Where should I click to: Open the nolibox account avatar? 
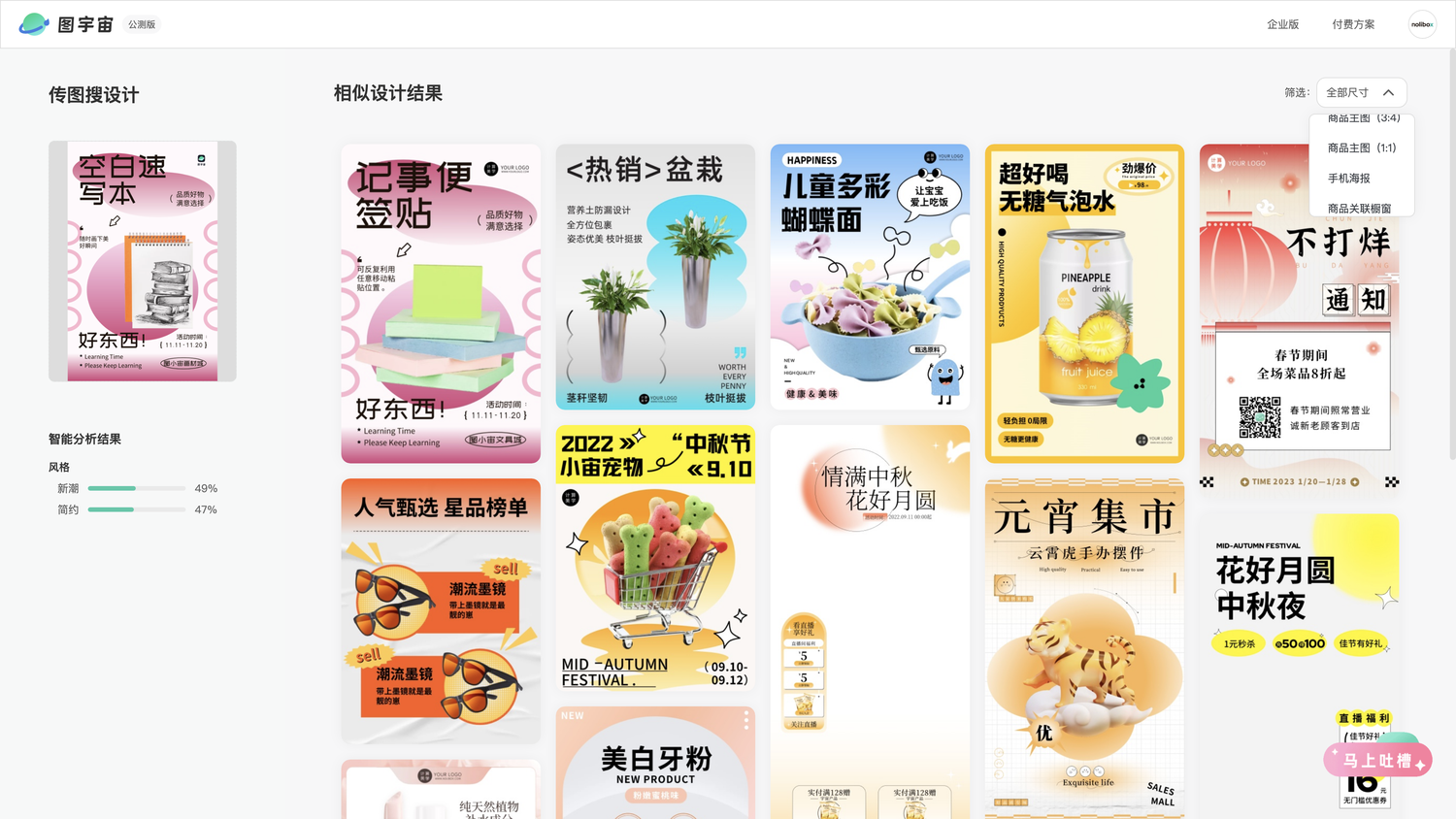point(1422,24)
